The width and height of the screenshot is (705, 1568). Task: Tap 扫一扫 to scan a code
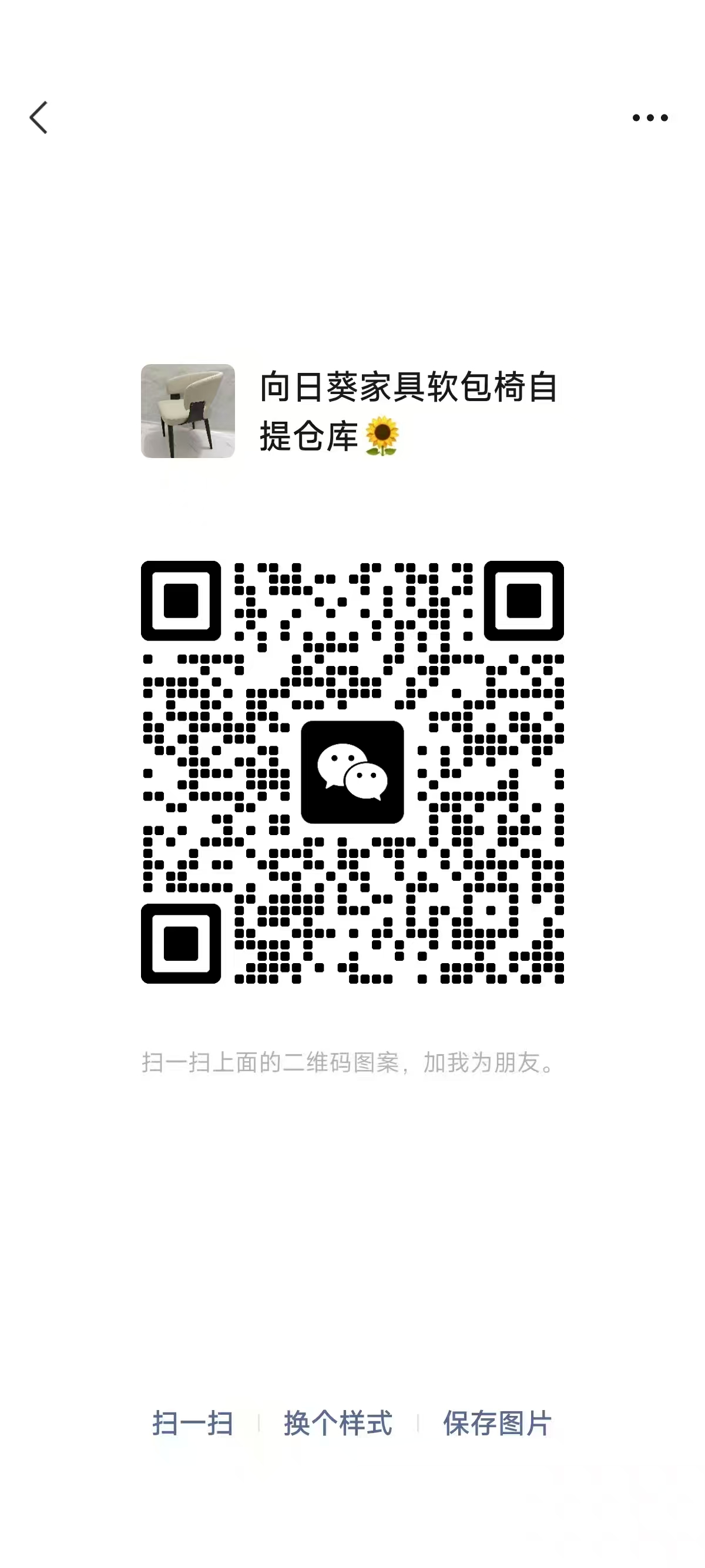[x=192, y=1424]
